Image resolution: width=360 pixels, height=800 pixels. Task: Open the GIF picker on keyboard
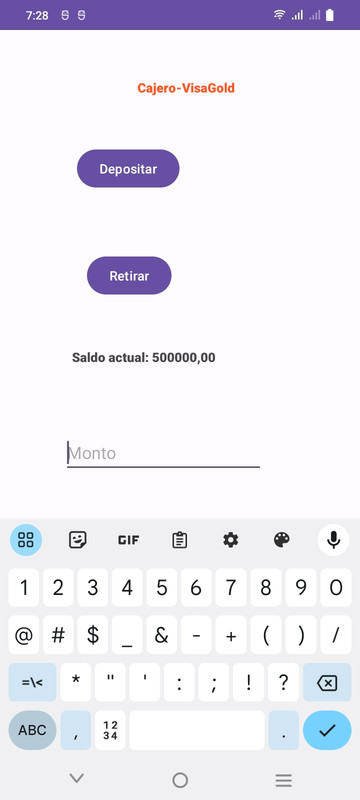pyautogui.click(x=128, y=540)
